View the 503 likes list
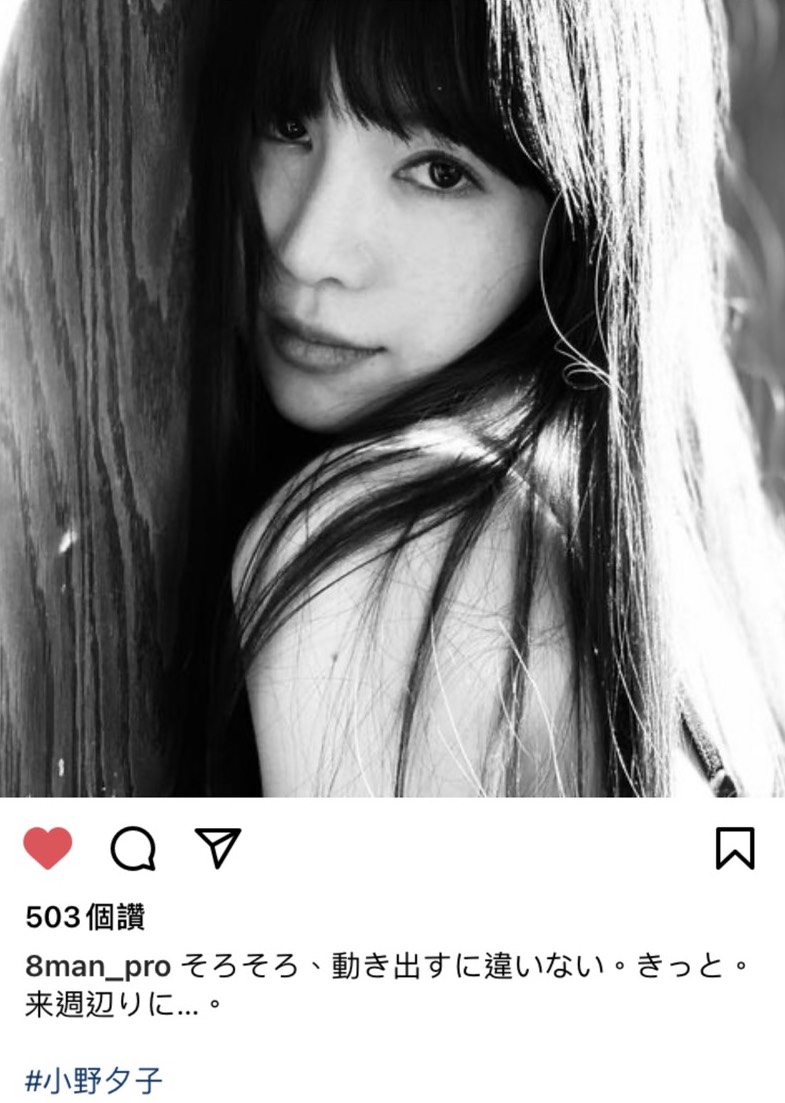The height and width of the screenshot is (1103, 785). [x=85, y=916]
